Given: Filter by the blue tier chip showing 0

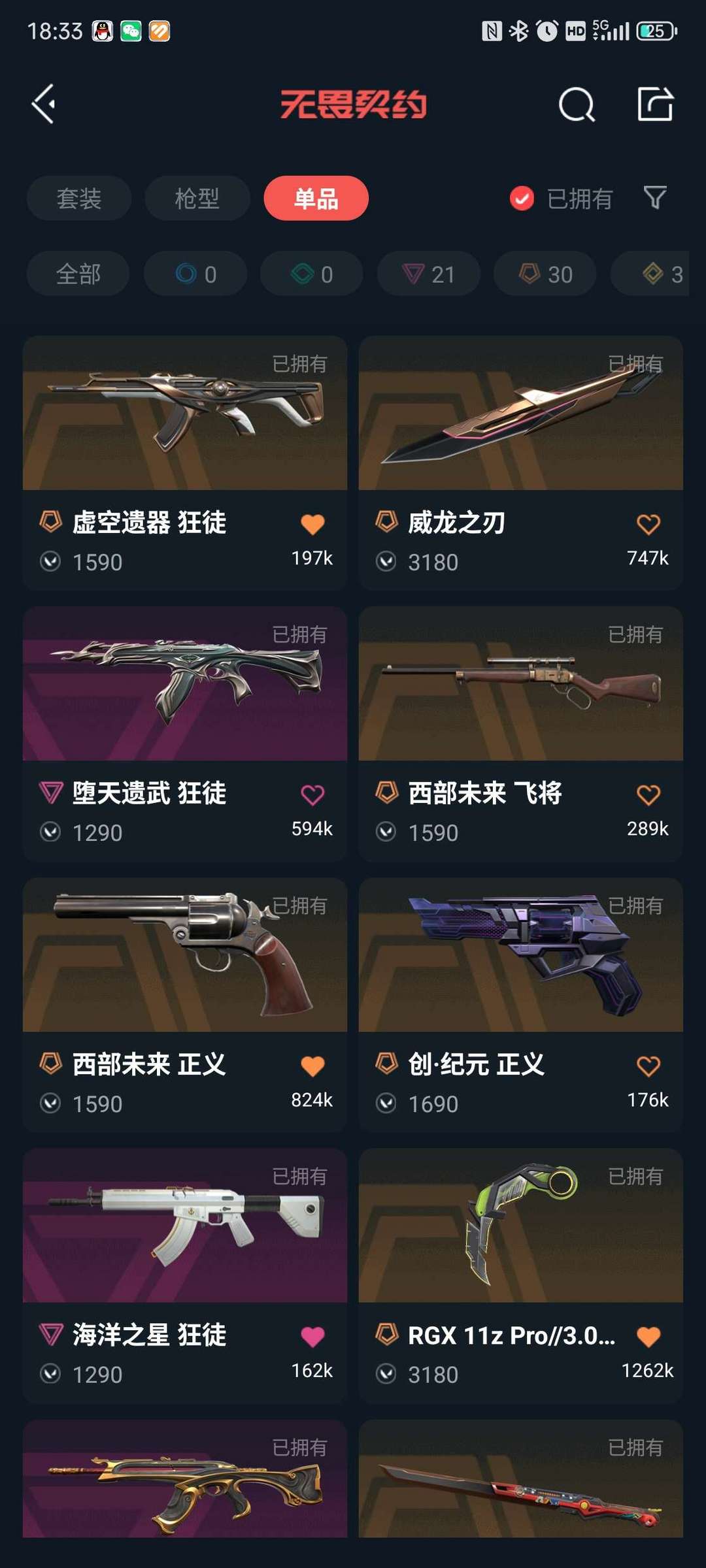Looking at the screenshot, I should tap(195, 274).
